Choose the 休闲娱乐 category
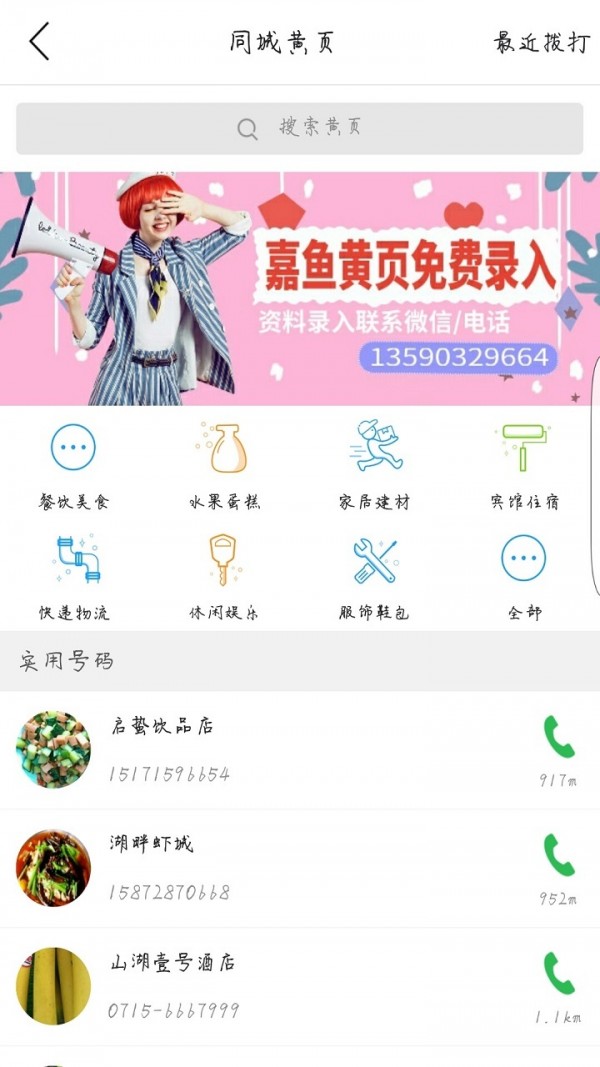The height and width of the screenshot is (1067, 600). tap(224, 578)
